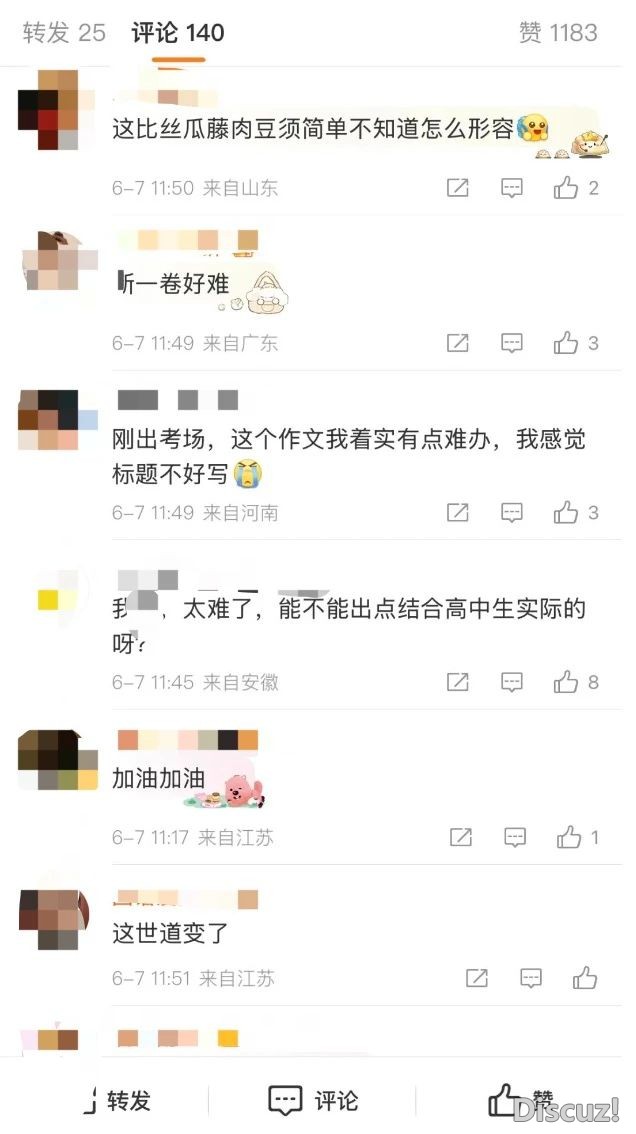Like the comment from 河南 about 作文
Image resolution: width=636 pixels, height=1134 pixels.
pos(567,513)
